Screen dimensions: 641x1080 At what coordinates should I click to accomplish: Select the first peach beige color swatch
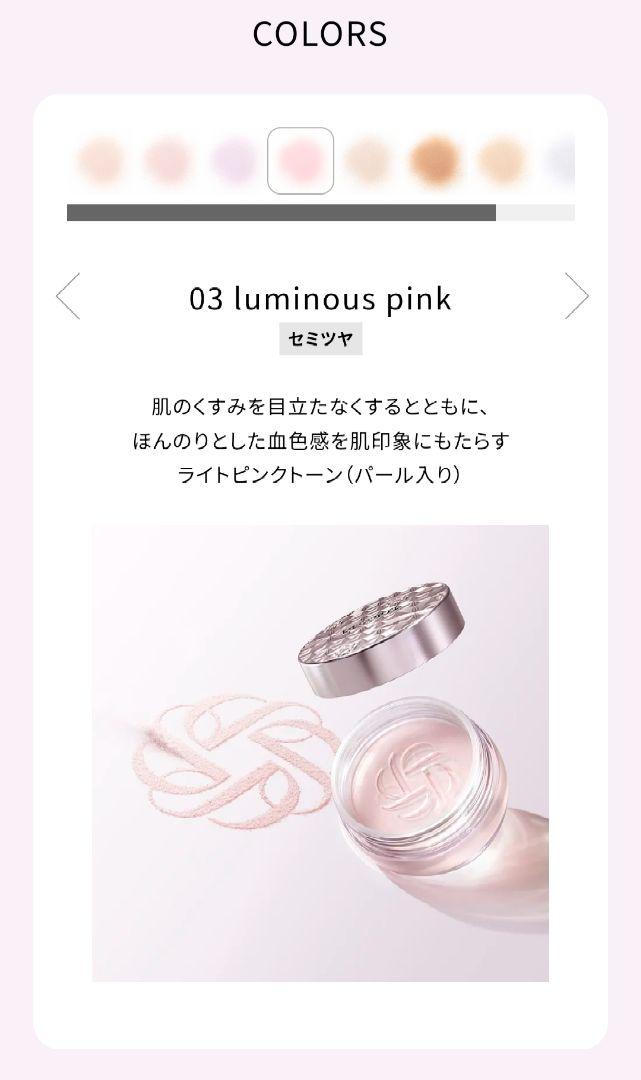click(x=101, y=160)
